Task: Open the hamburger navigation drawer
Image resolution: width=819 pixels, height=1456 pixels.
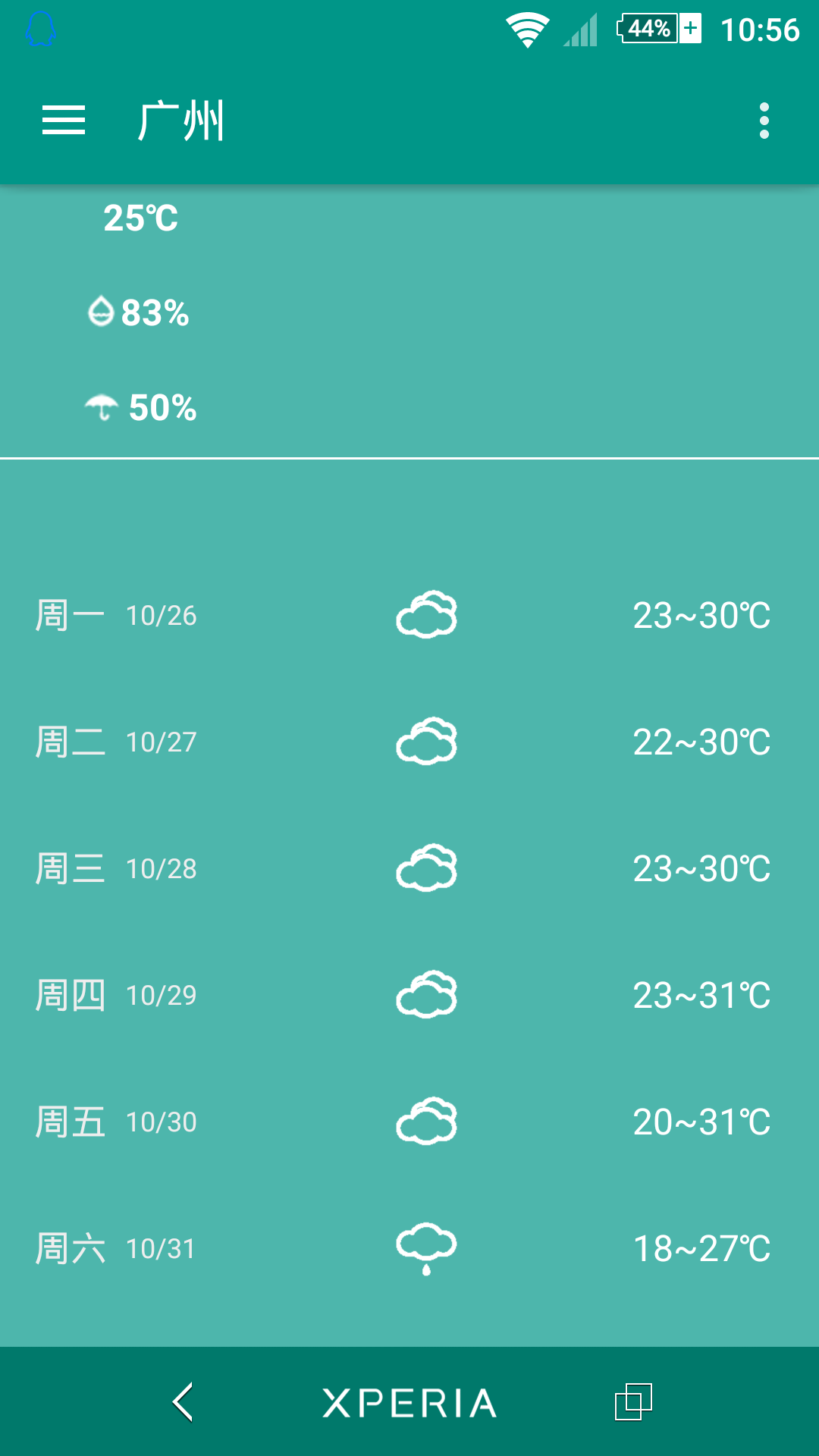Action: (64, 121)
